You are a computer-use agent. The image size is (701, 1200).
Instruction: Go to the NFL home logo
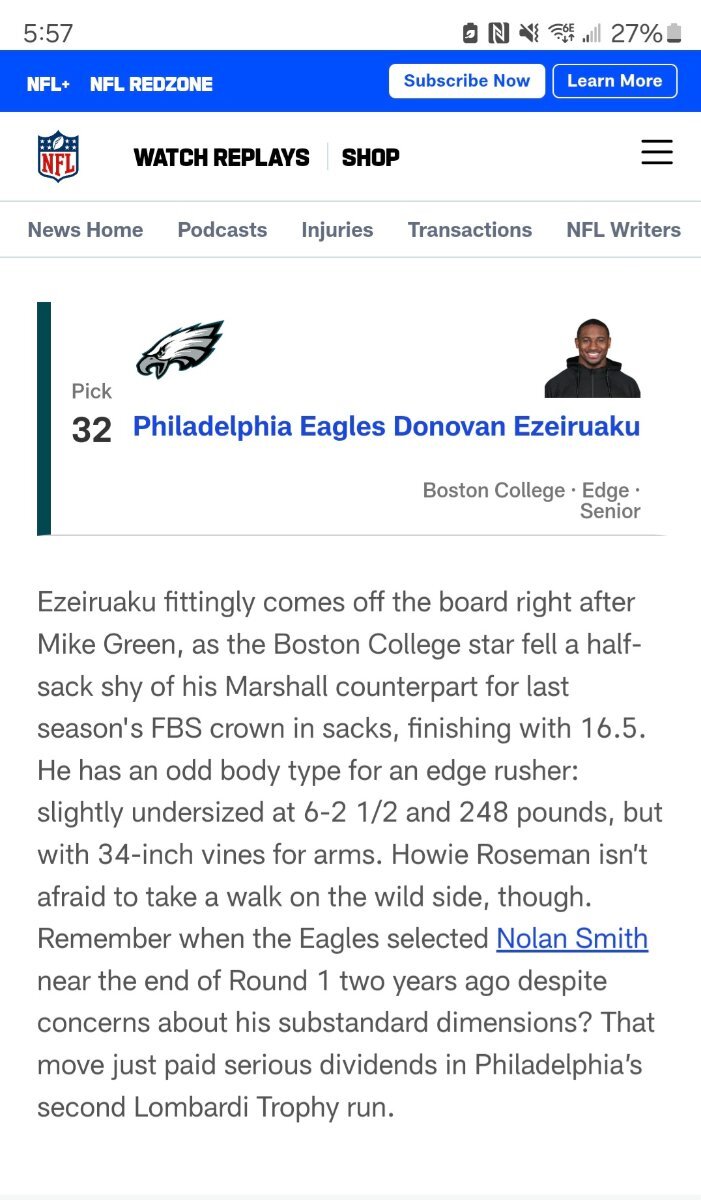[58, 156]
